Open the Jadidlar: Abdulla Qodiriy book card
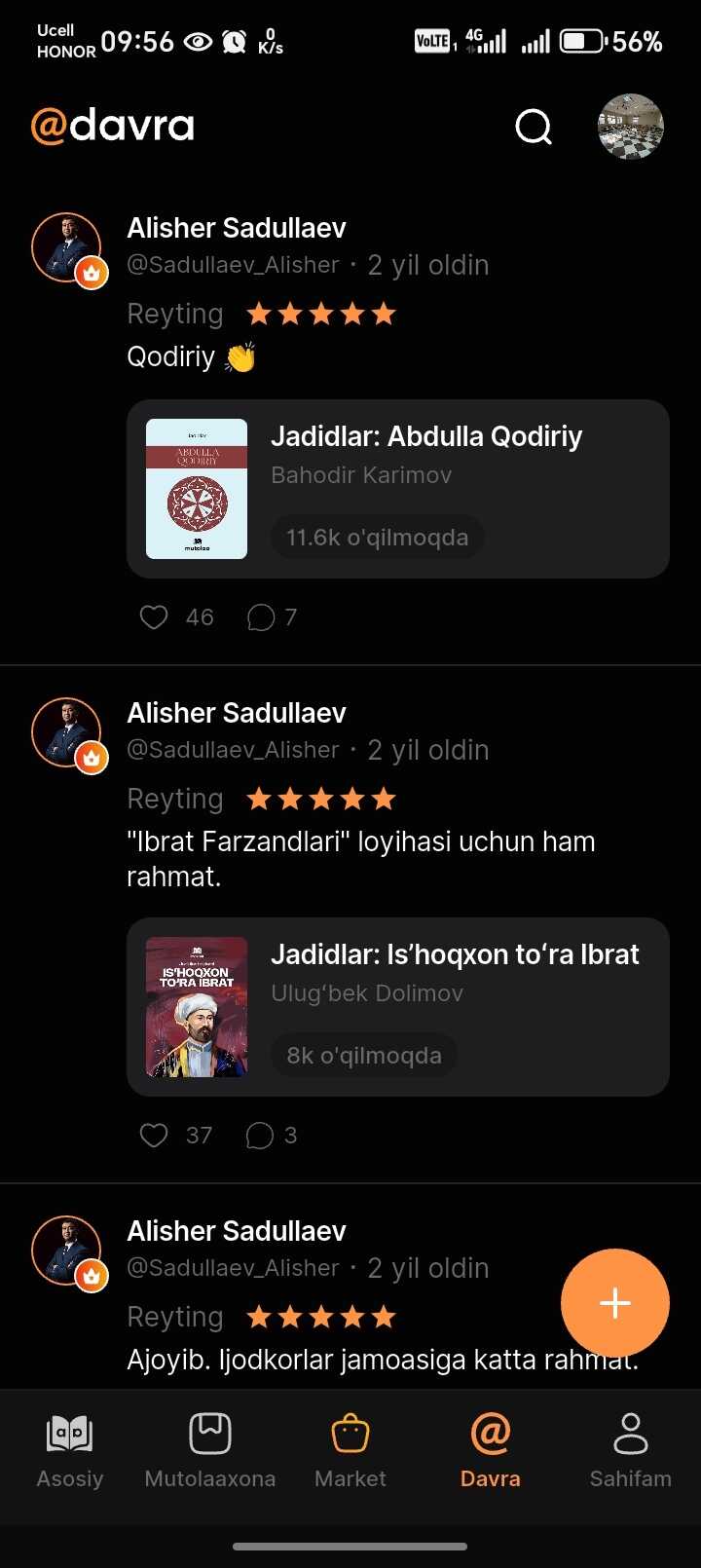 (397, 489)
